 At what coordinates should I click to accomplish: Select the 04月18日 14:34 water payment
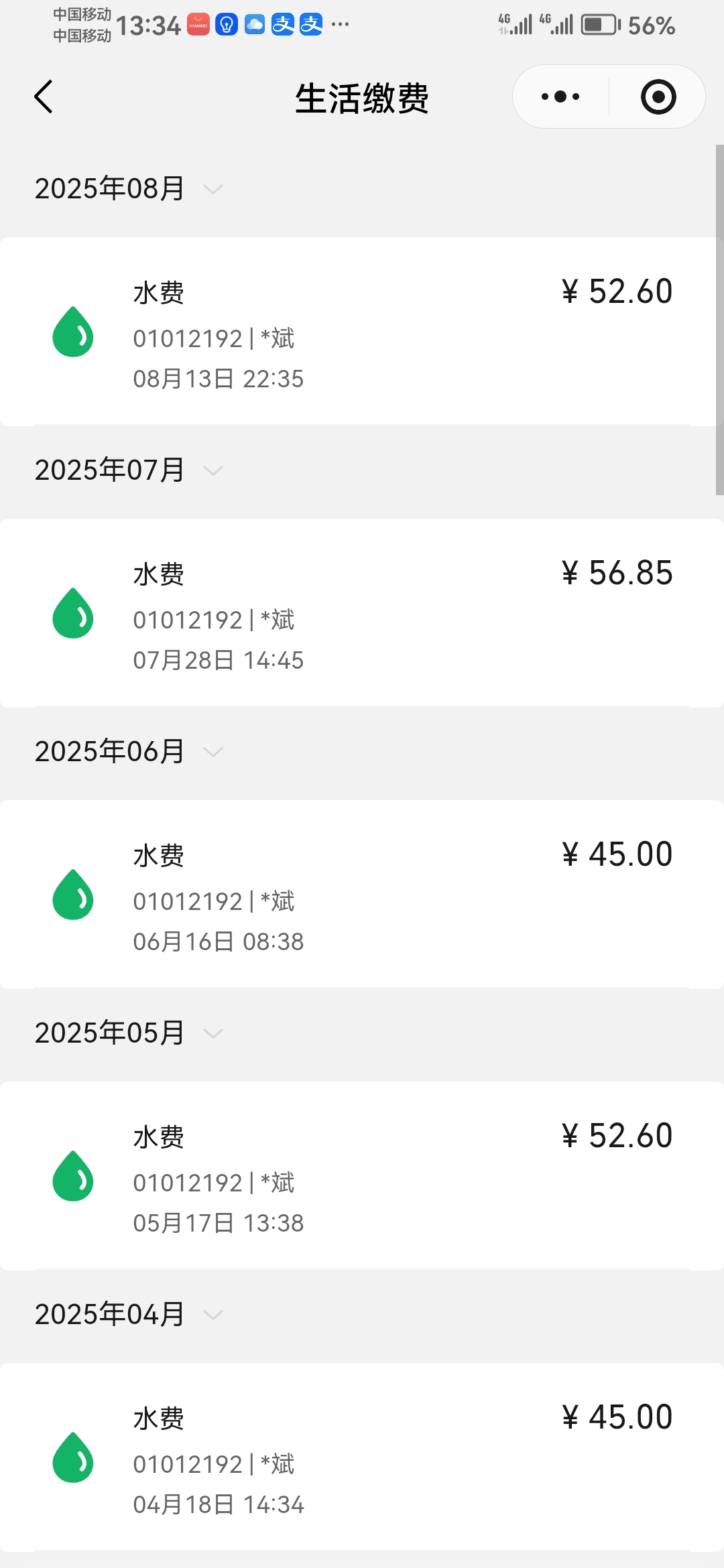[362, 1457]
